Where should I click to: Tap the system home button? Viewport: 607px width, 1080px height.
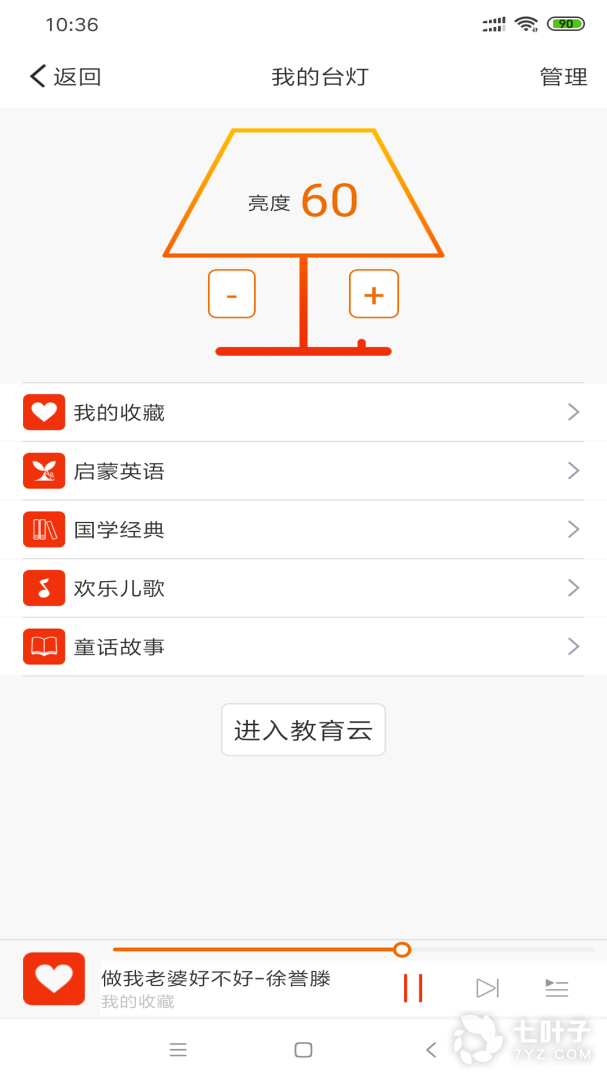(303, 1049)
